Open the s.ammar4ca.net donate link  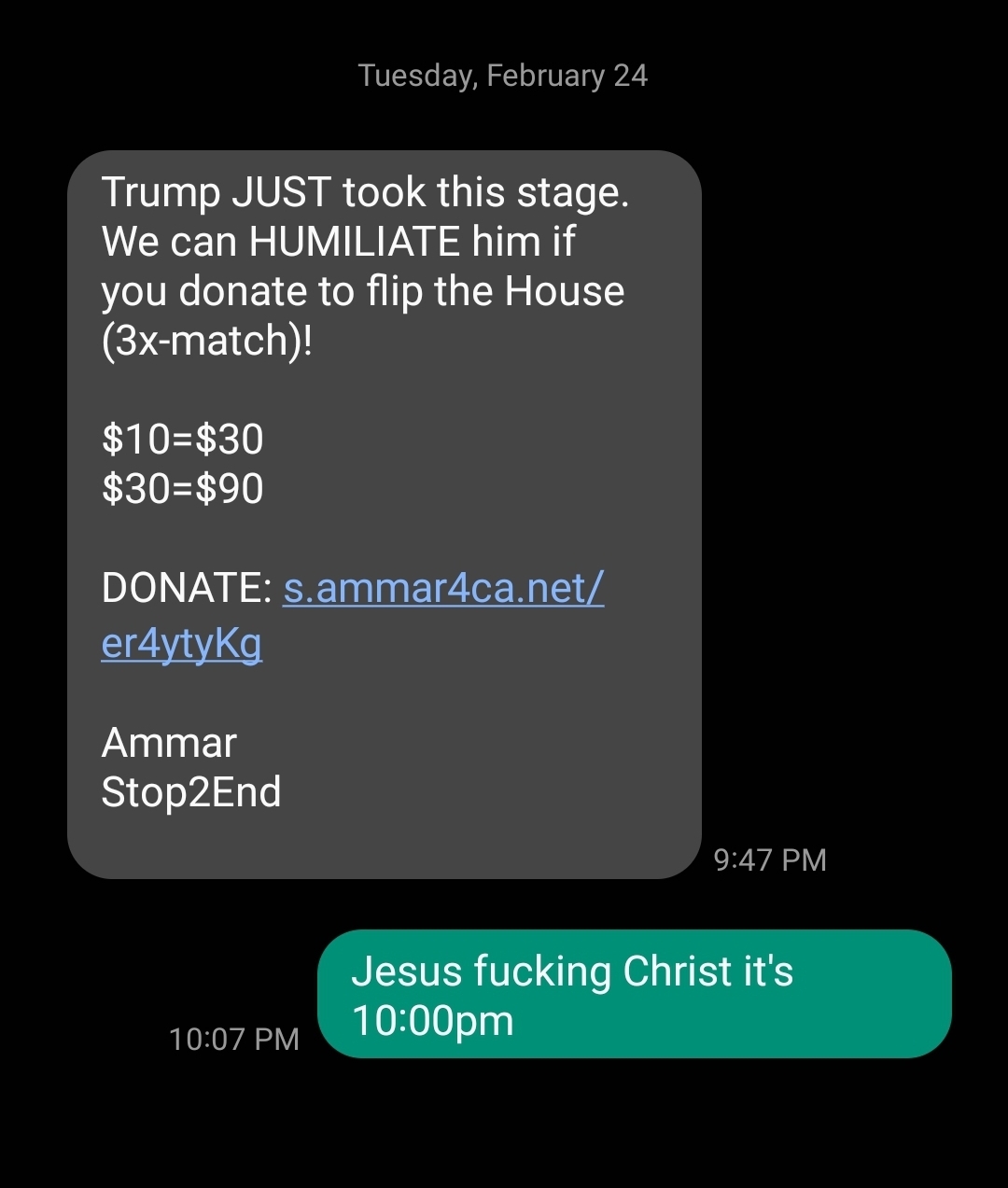(443, 590)
